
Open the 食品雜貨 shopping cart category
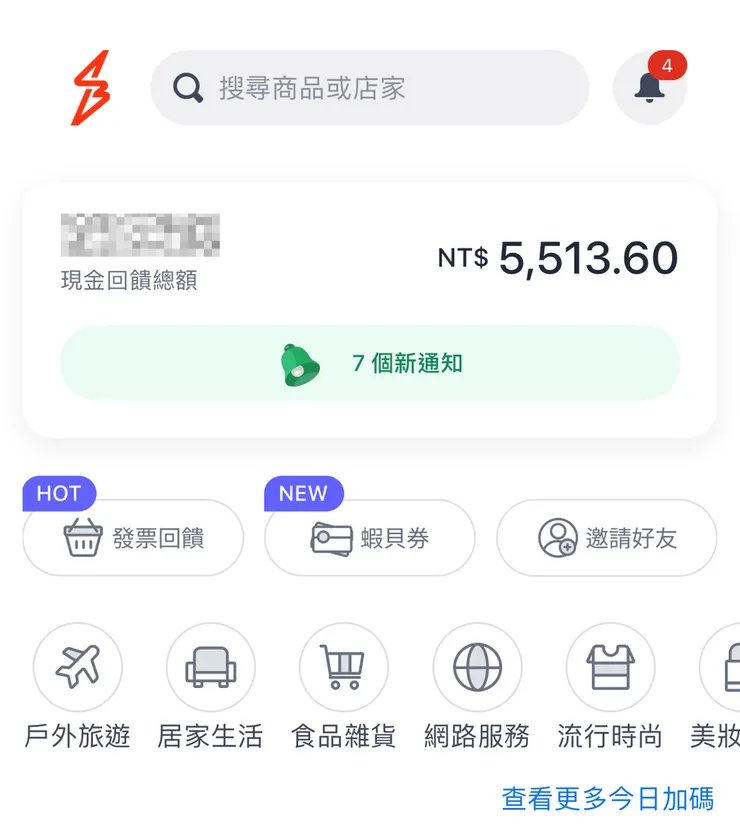(x=344, y=667)
